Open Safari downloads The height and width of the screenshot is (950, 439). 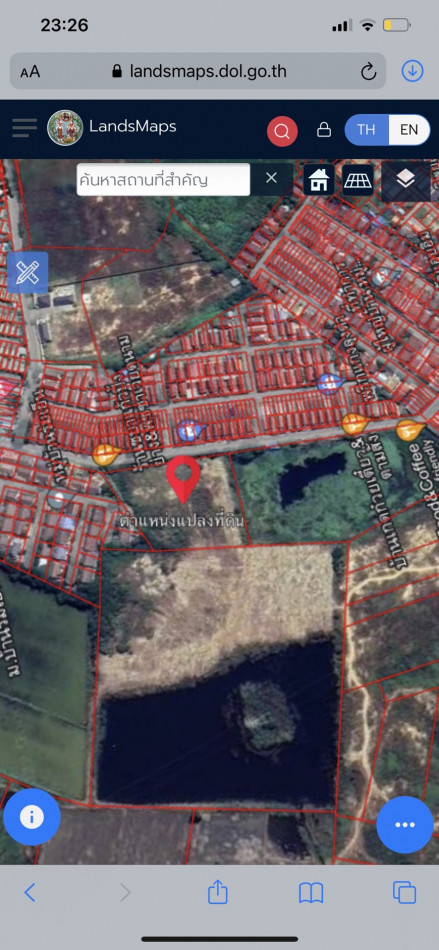pyautogui.click(x=412, y=71)
